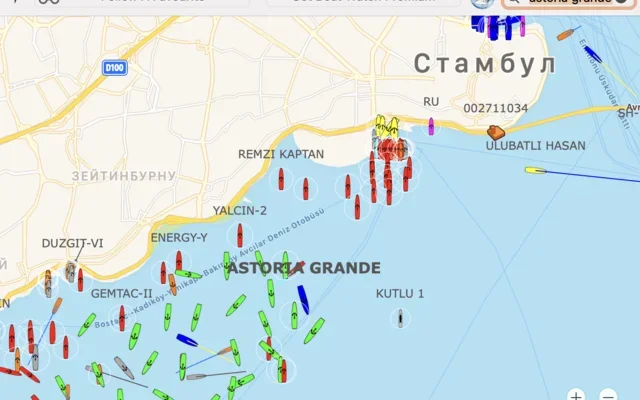
Task: Select the REMZI KAPTAN vessel marker
Action: (x=281, y=178)
